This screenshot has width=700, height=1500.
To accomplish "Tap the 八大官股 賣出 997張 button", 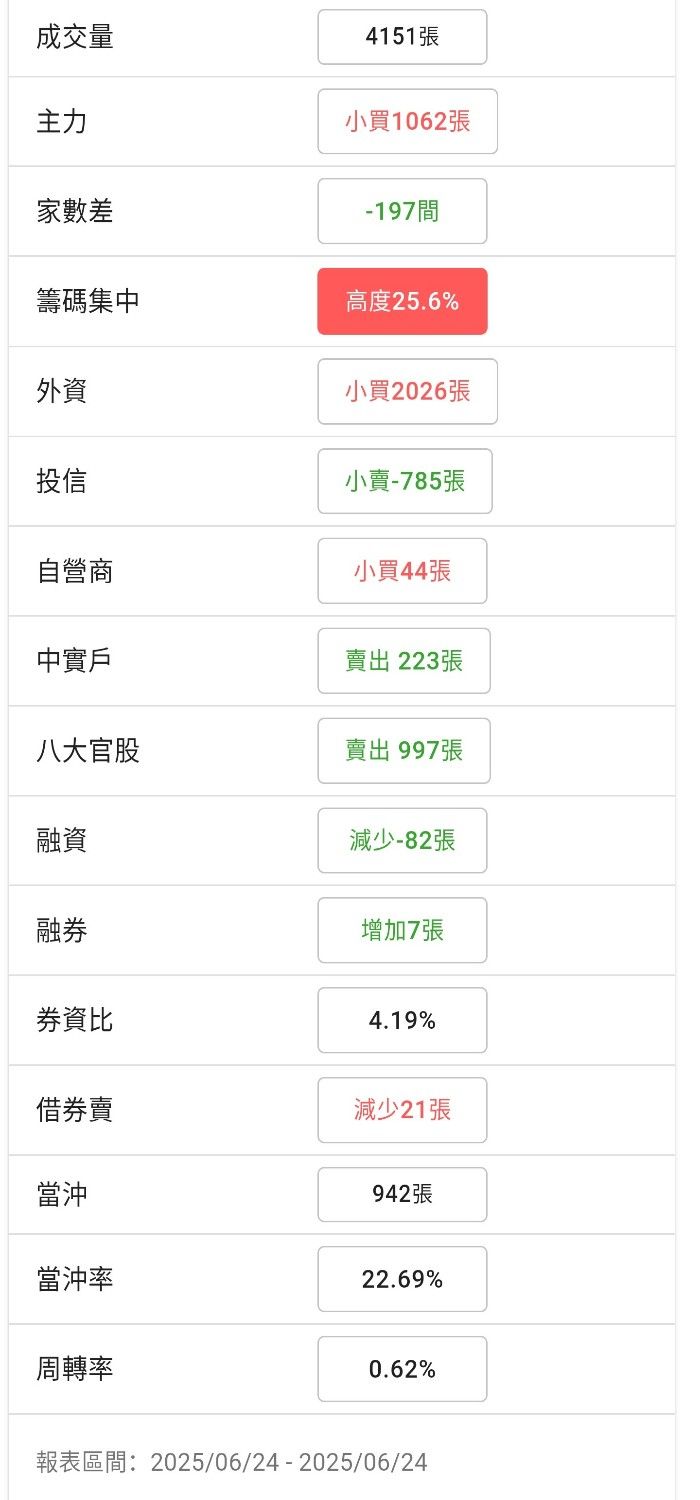I will 404,751.
